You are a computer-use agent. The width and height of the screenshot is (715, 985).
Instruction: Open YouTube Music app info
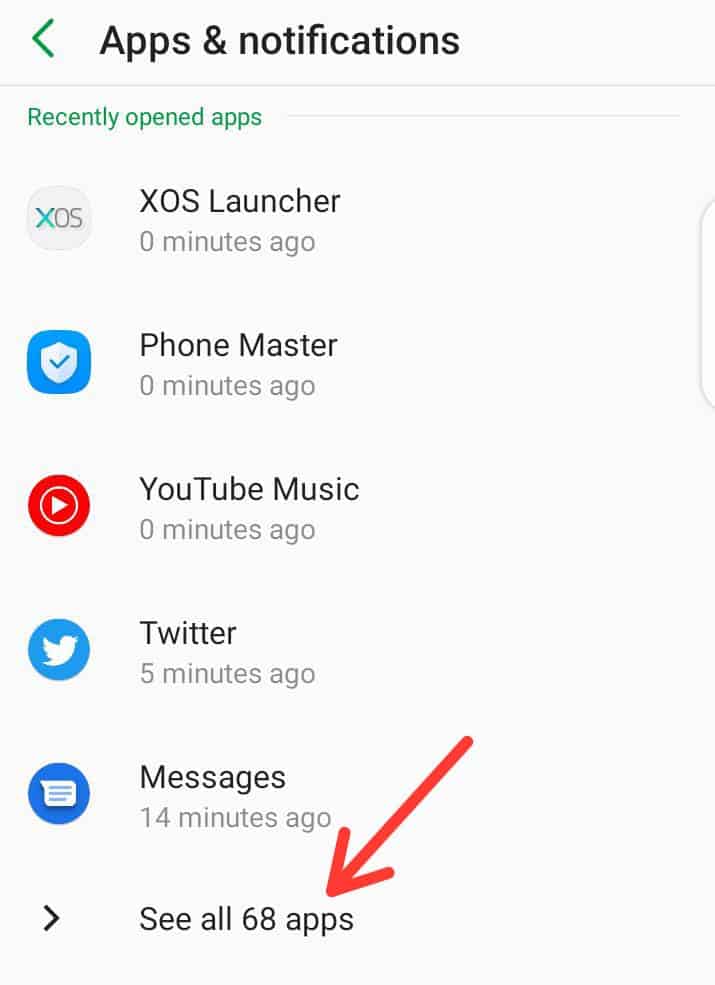pyautogui.click(x=249, y=506)
